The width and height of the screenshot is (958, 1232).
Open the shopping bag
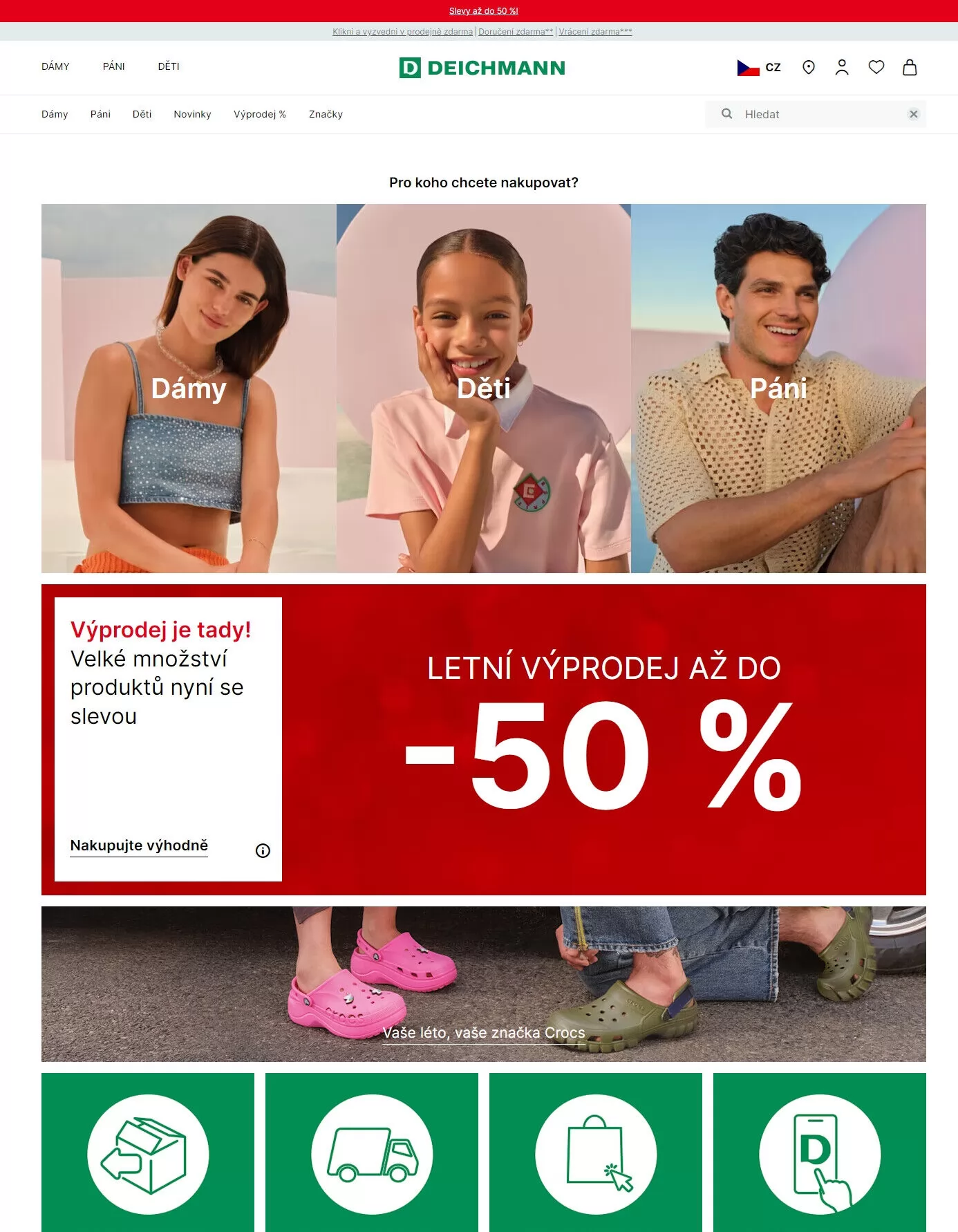[910, 67]
